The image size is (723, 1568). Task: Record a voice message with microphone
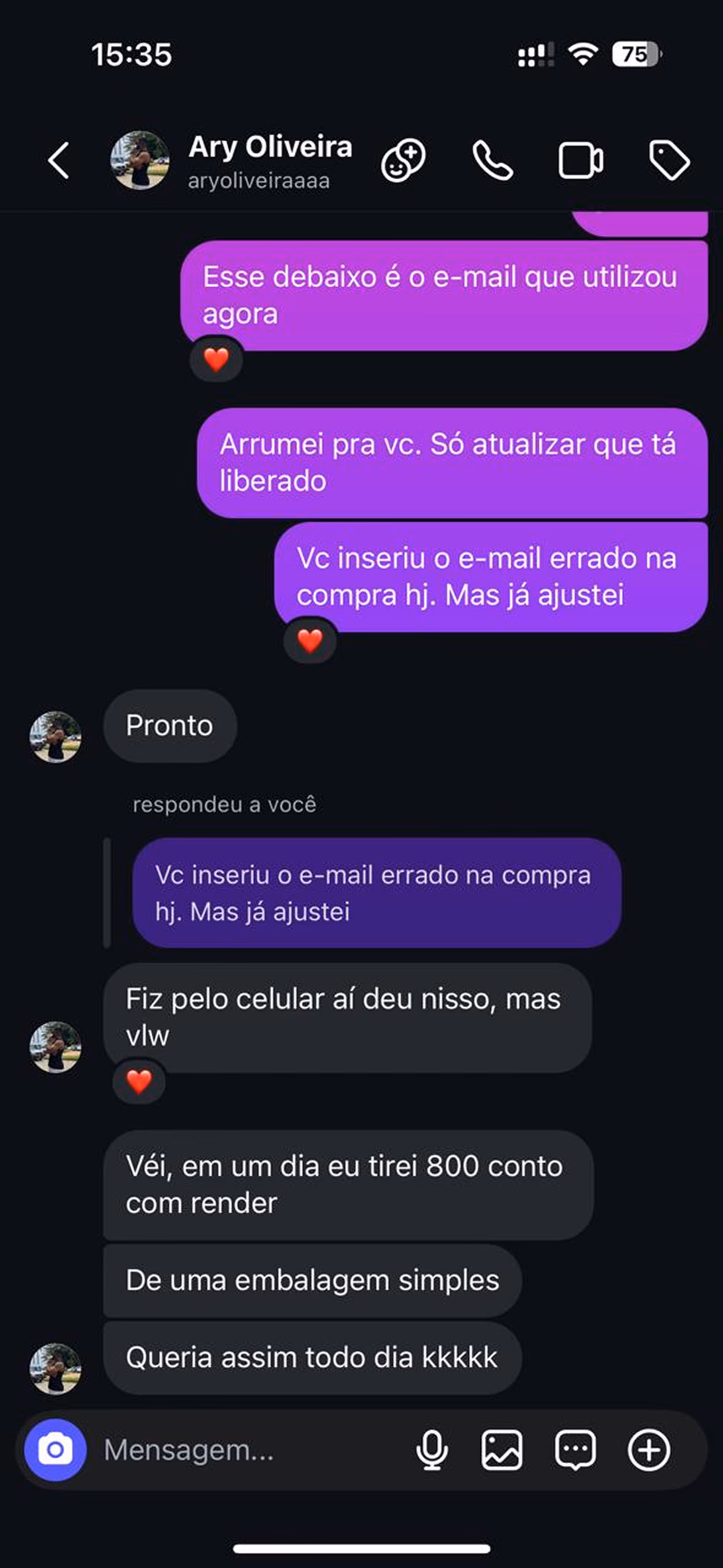(432, 1449)
